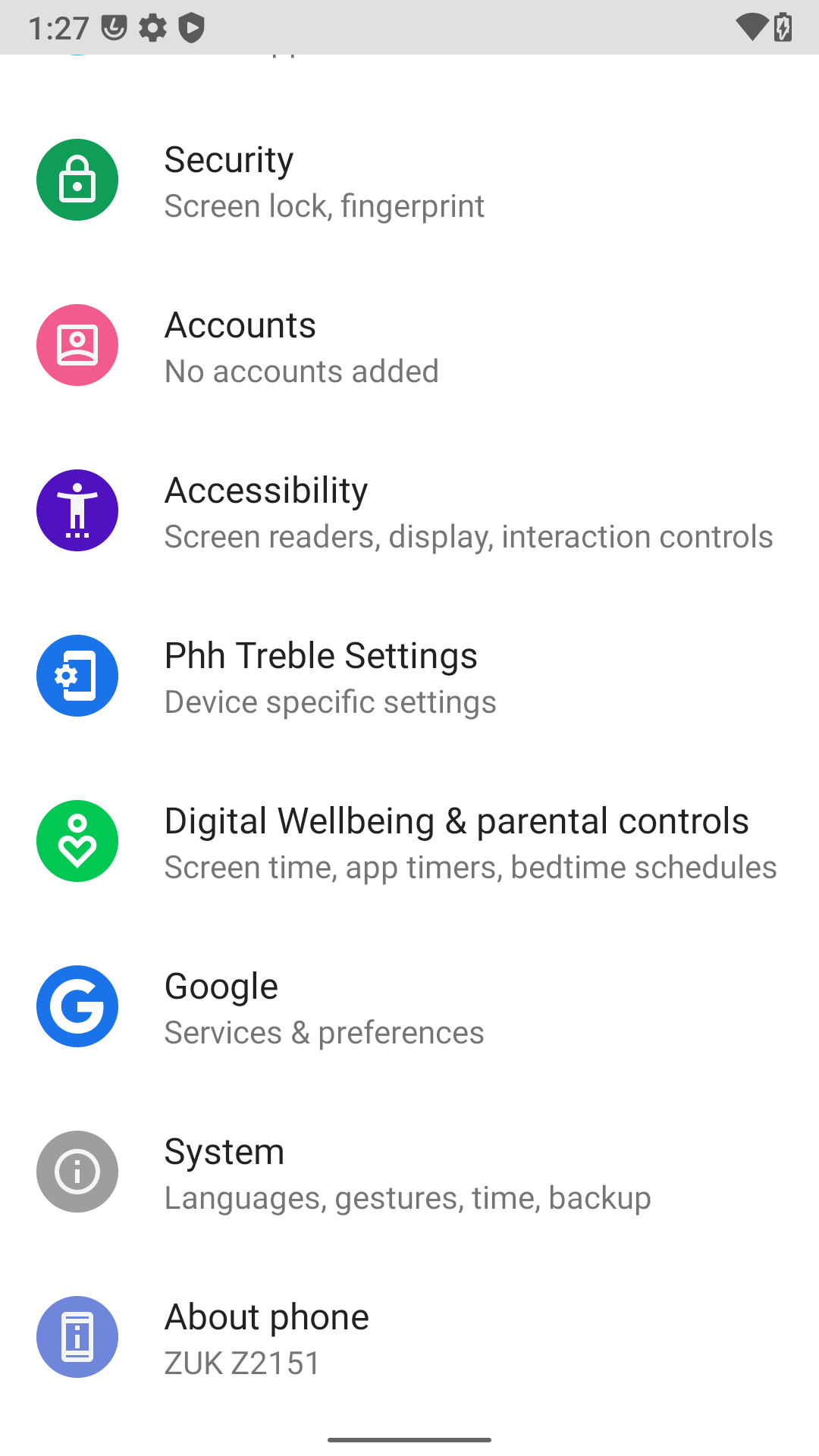View About phone details

click(409, 1337)
